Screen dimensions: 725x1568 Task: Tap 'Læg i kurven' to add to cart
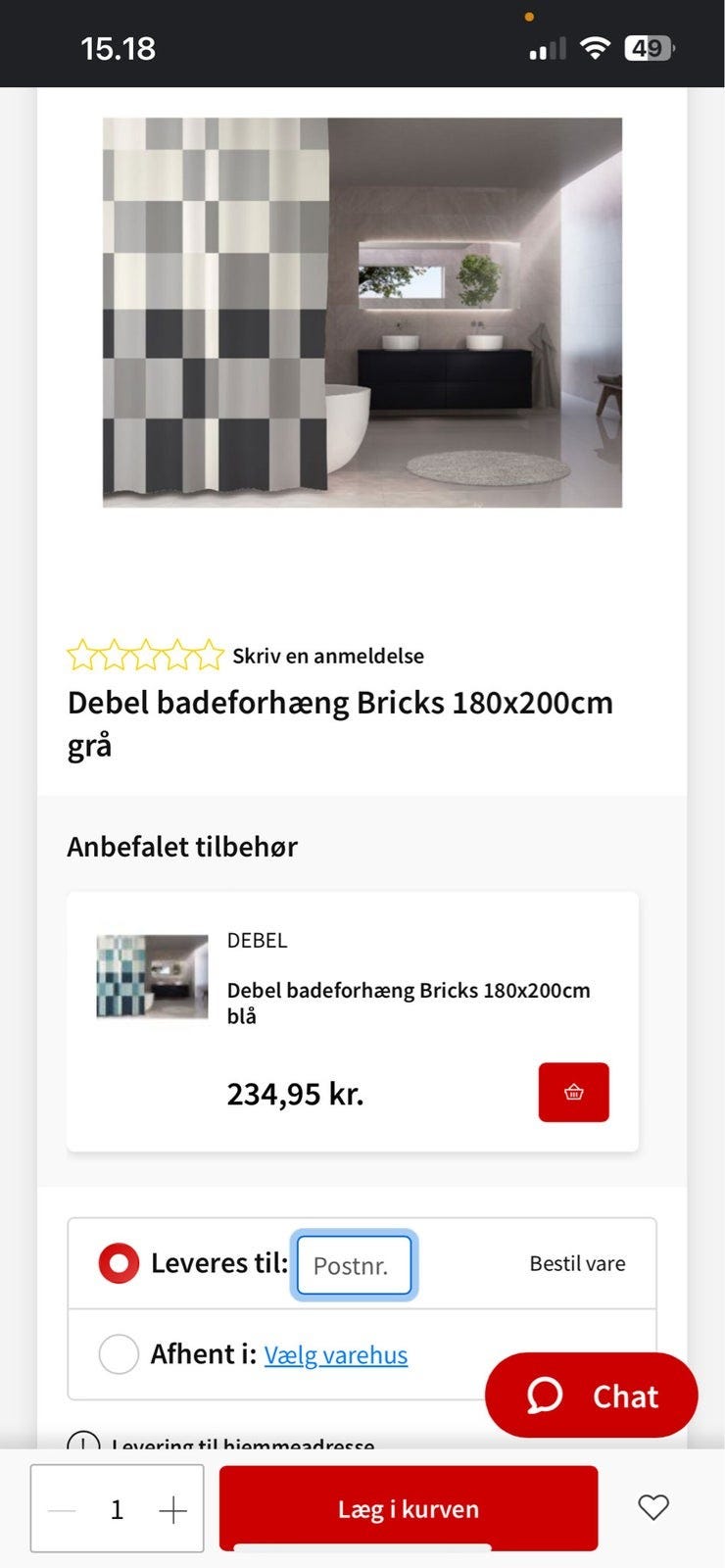(408, 1508)
